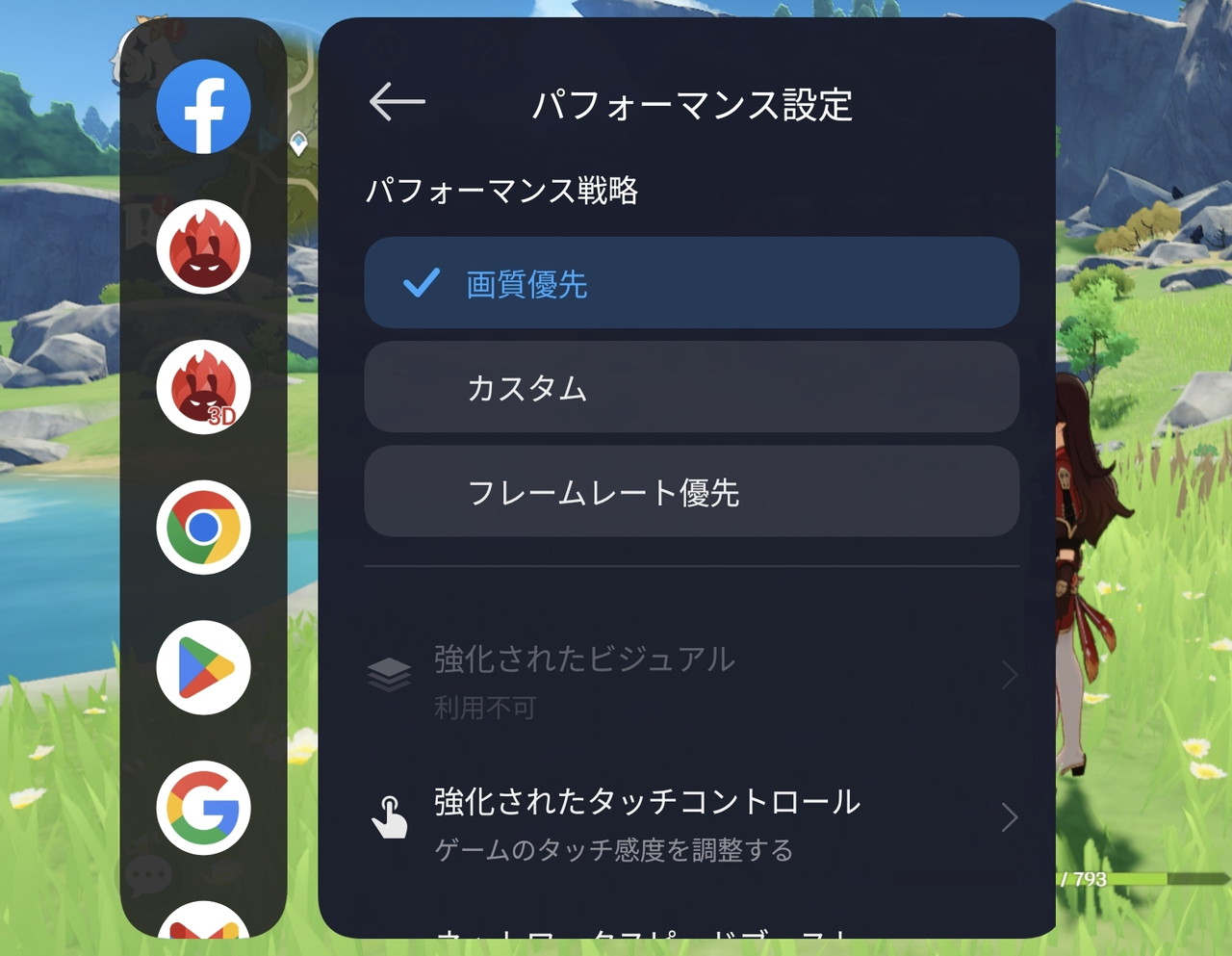Launch Facebook from the sidebar
This screenshot has width=1232, height=956.
pyautogui.click(x=204, y=107)
